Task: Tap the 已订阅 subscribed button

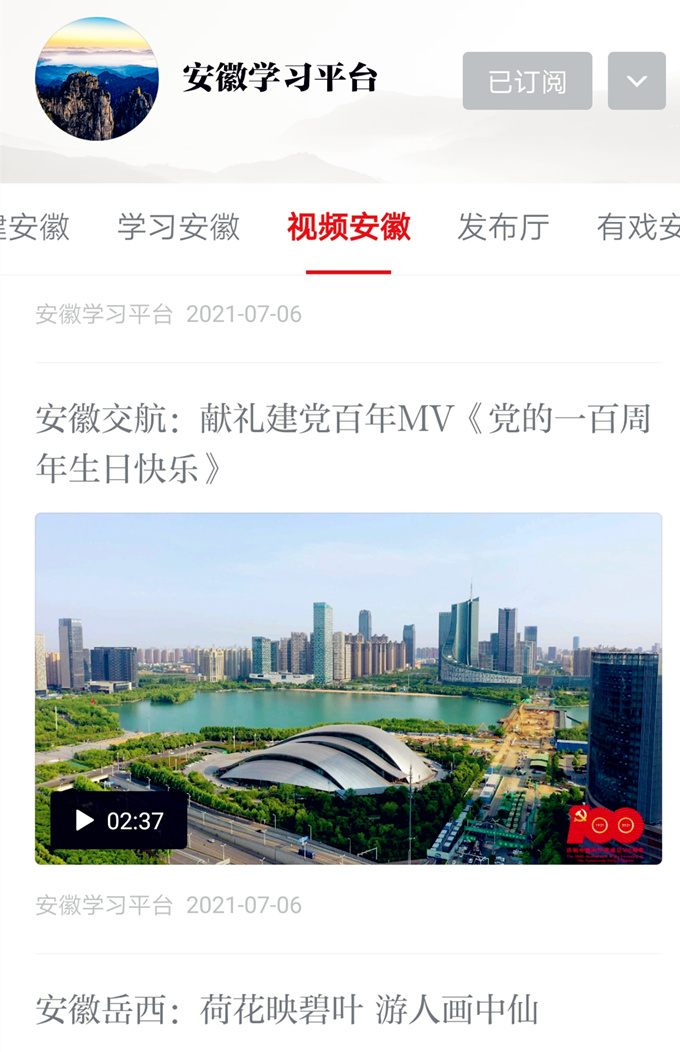Action: (x=527, y=81)
